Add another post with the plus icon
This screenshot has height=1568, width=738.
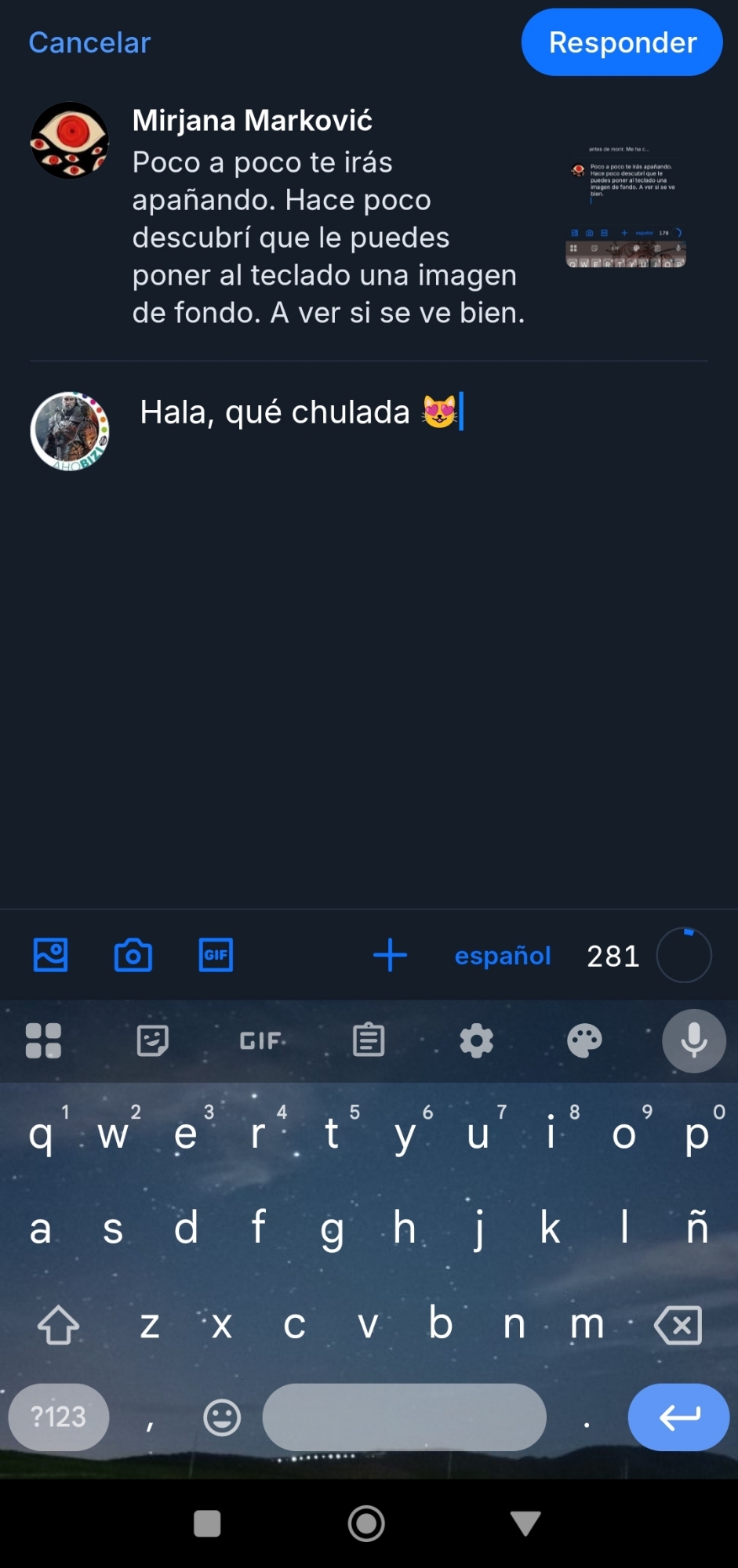(x=390, y=955)
